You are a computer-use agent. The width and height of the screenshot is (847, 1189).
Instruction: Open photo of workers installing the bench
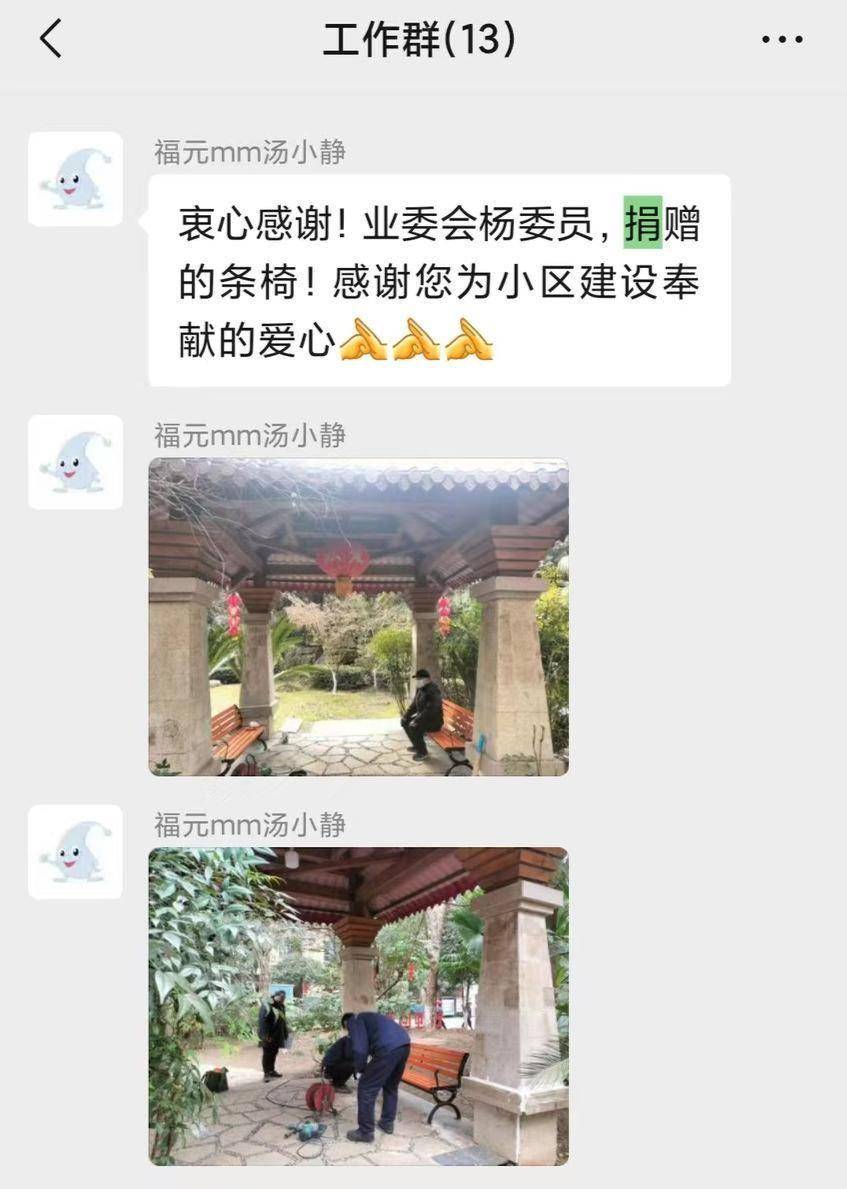point(358,1006)
